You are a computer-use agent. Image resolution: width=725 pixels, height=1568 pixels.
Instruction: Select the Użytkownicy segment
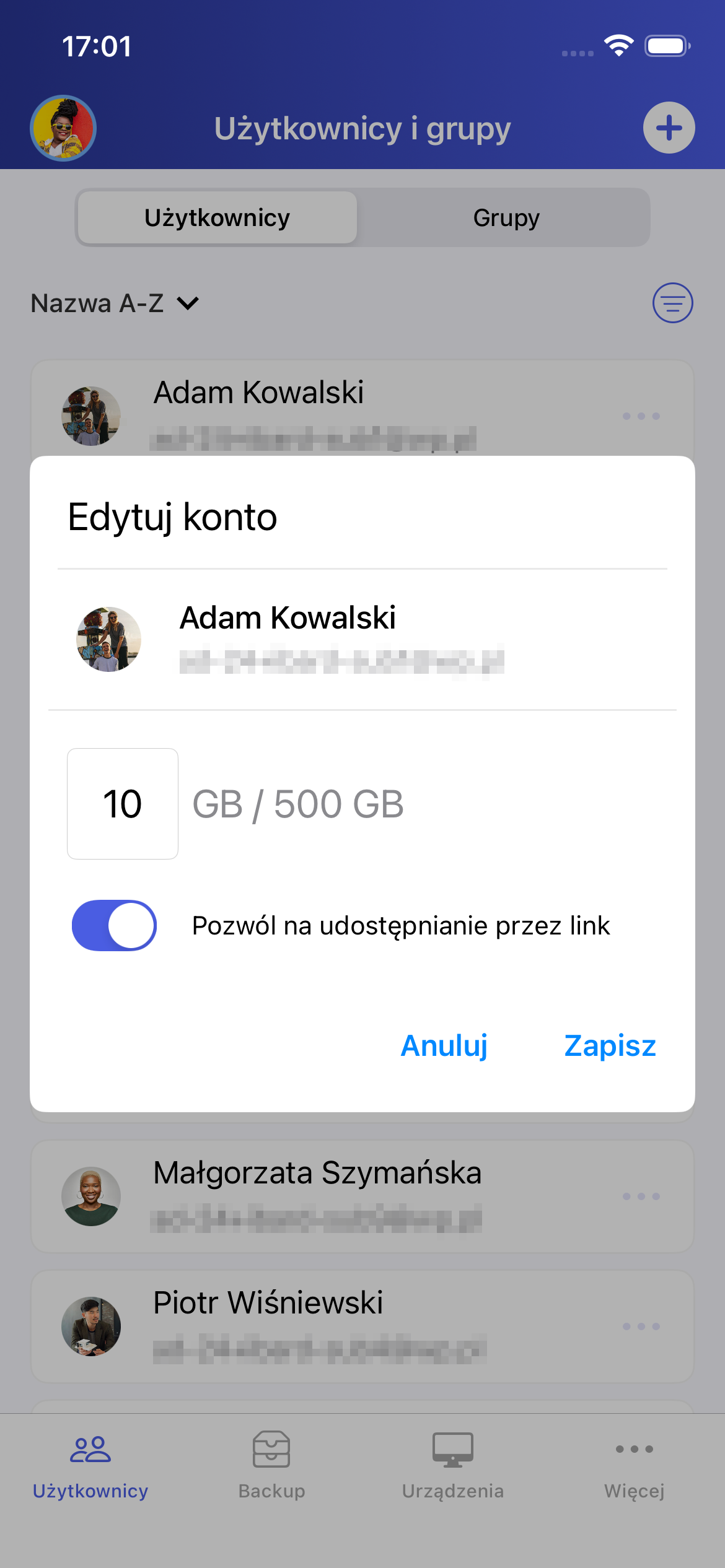pyautogui.click(x=217, y=218)
